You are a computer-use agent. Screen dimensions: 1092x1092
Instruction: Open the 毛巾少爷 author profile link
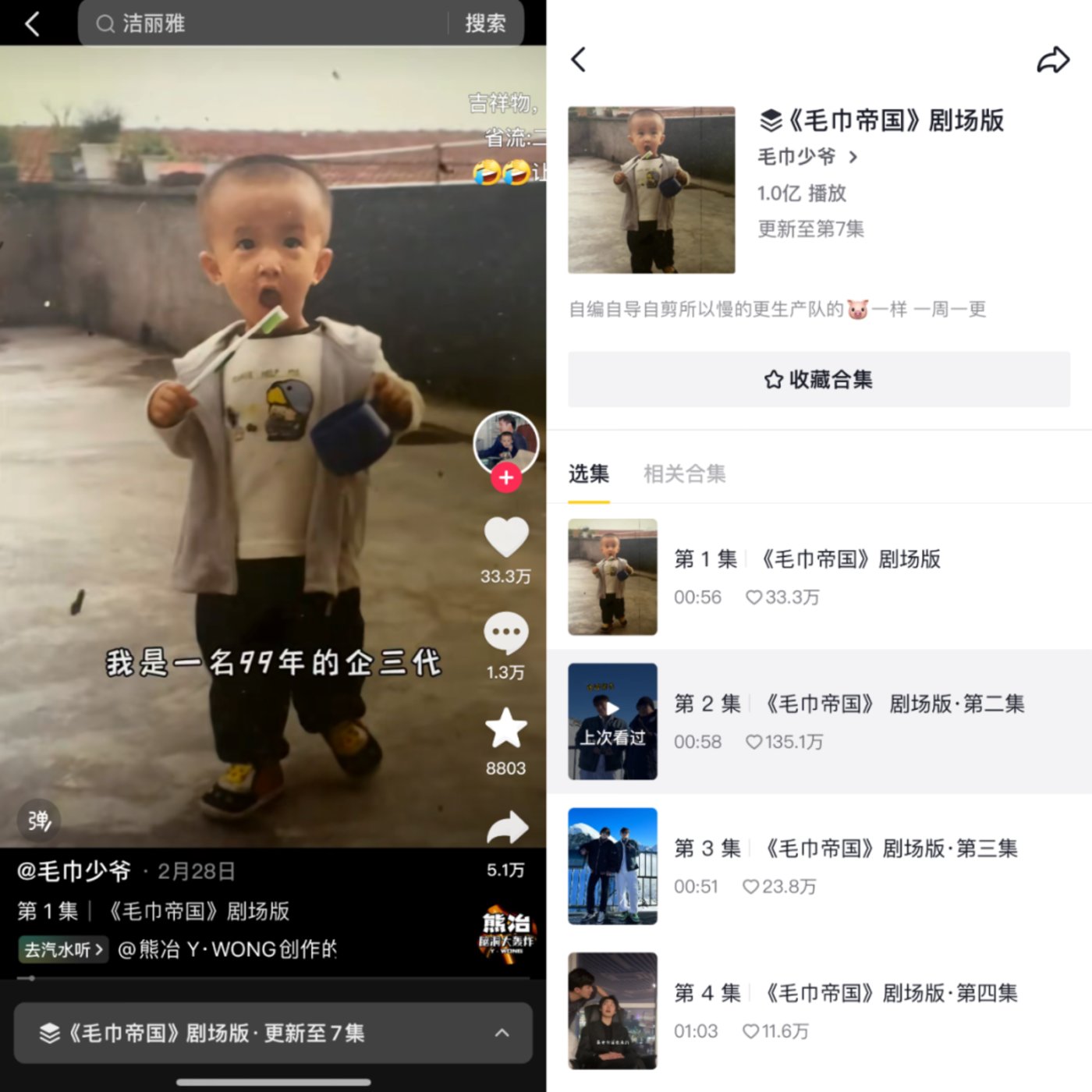tap(807, 157)
